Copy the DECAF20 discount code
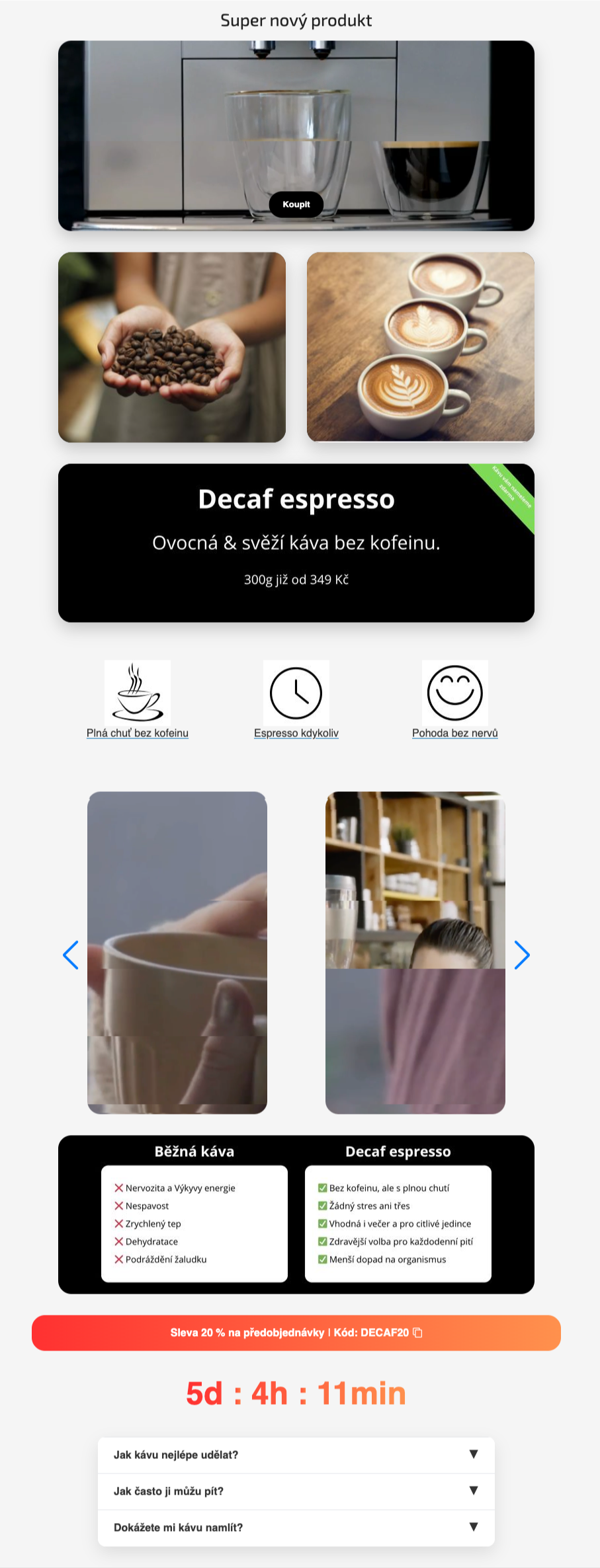This screenshot has width=600, height=1568. click(x=417, y=1333)
